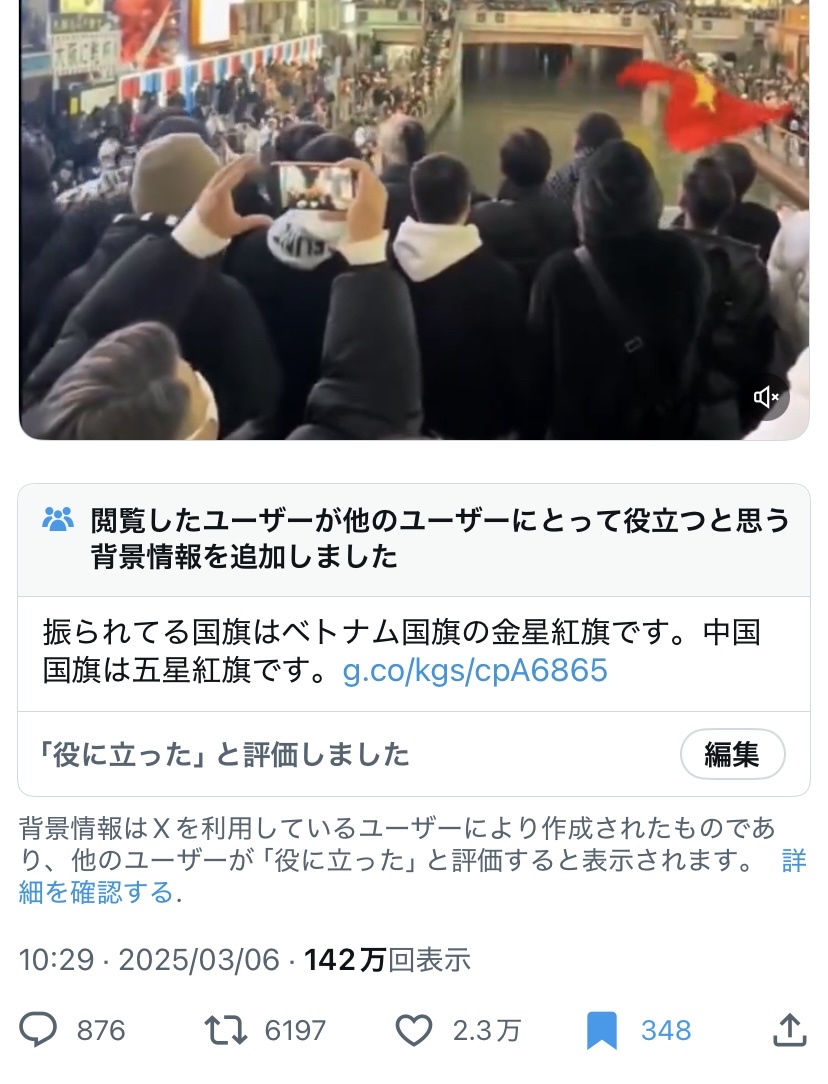This screenshot has height=1084, width=828.
Task: Share this post
Action: pyautogui.click(x=790, y=1030)
